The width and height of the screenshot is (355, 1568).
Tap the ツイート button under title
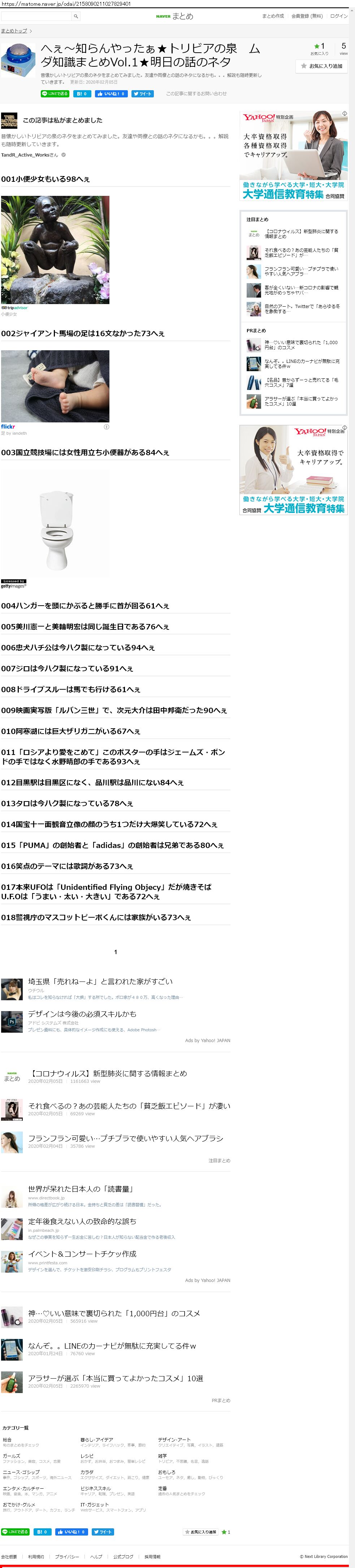point(143,94)
